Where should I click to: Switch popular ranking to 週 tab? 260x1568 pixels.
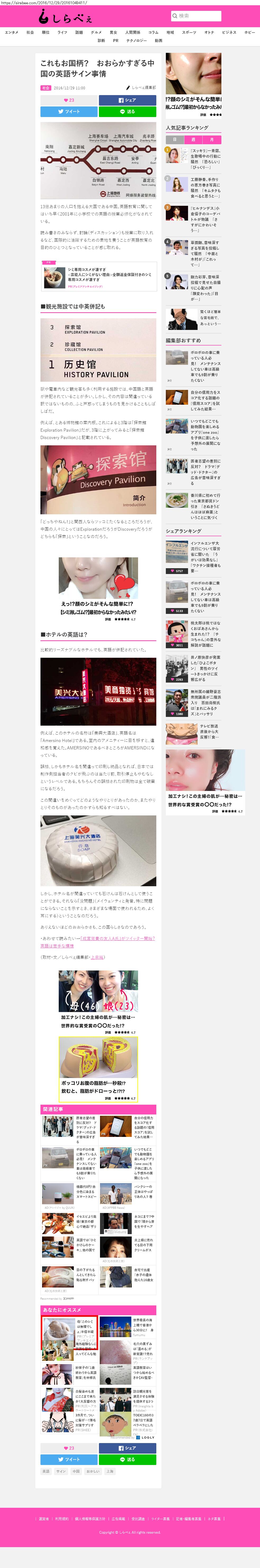(x=194, y=139)
